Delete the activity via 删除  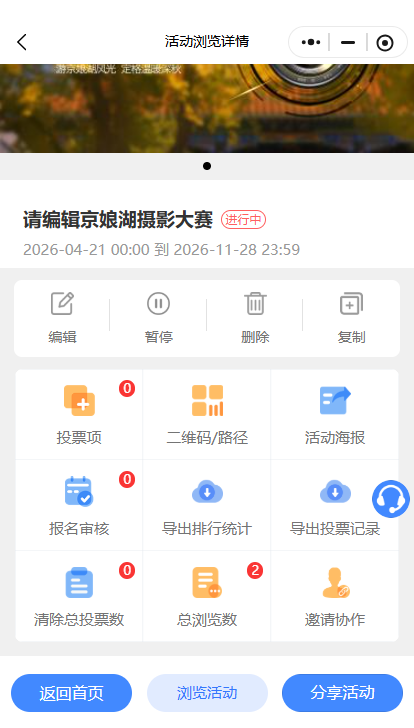[x=255, y=318]
